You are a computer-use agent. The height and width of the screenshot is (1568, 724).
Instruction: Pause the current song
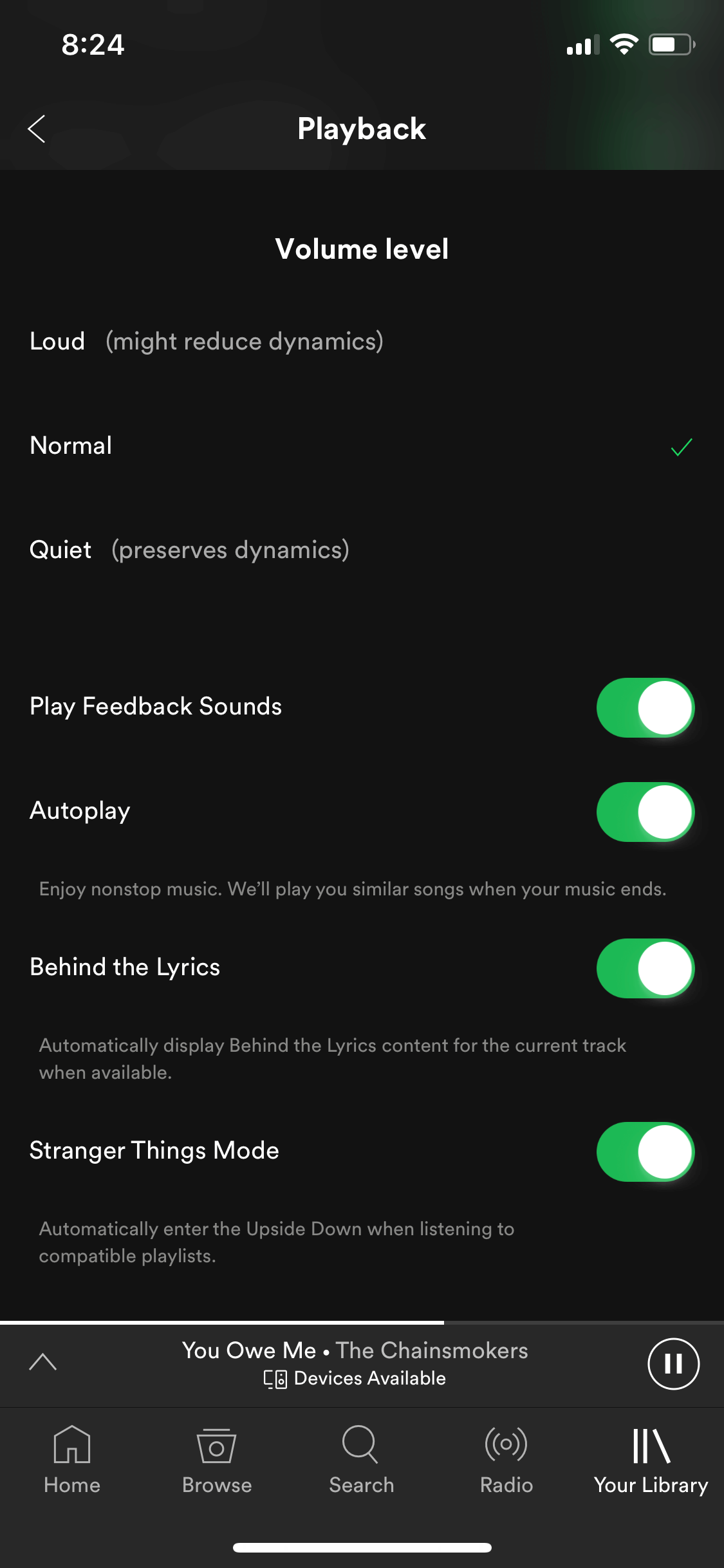[x=673, y=1363]
